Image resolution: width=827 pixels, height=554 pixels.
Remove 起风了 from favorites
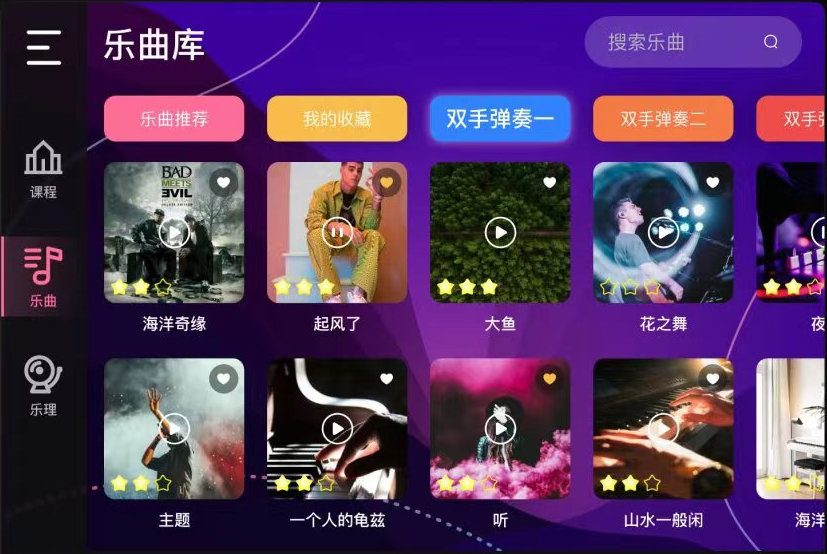tap(386, 183)
